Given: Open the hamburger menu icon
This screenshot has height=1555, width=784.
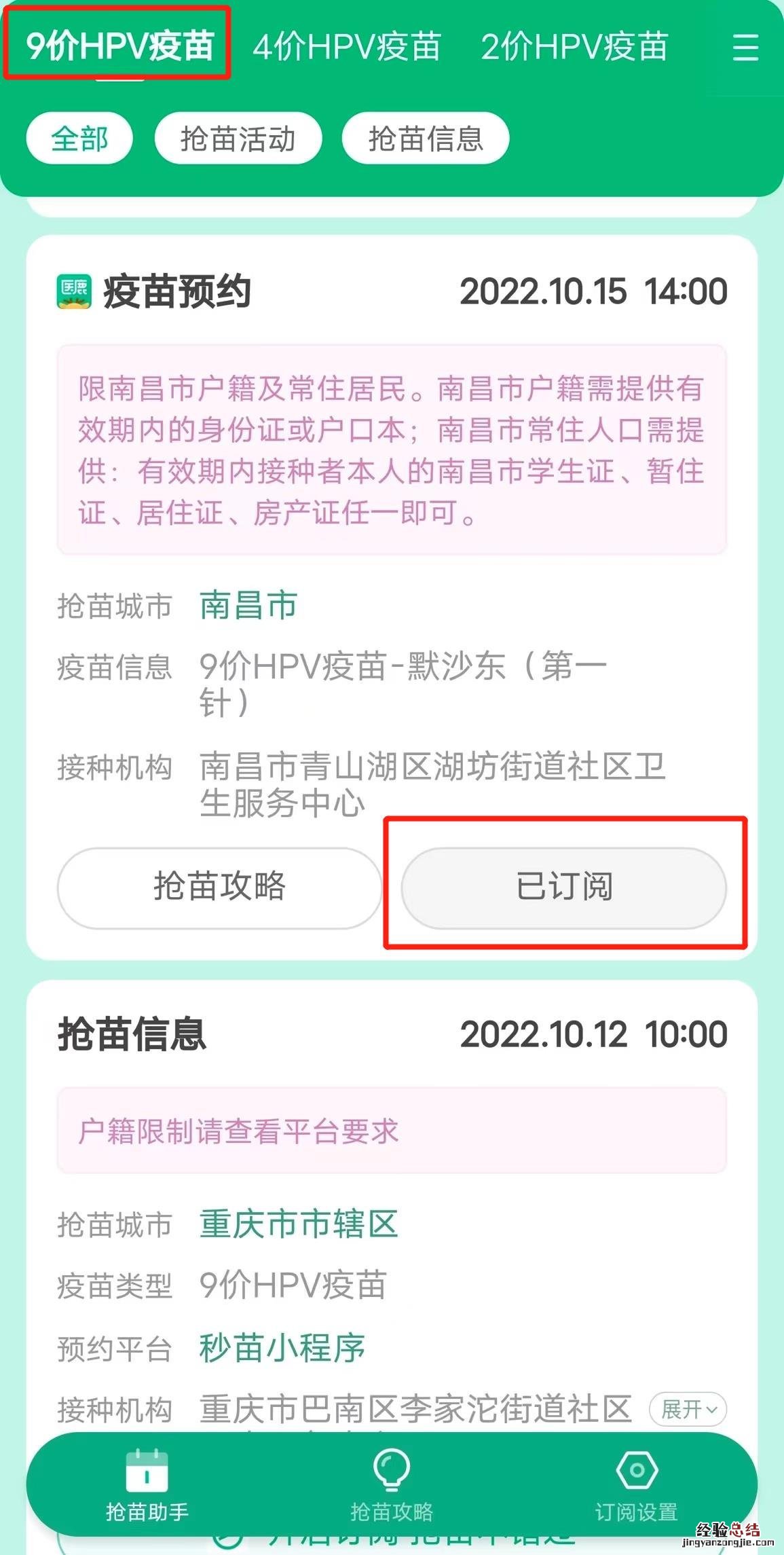Looking at the screenshot, I should (745, 48).
